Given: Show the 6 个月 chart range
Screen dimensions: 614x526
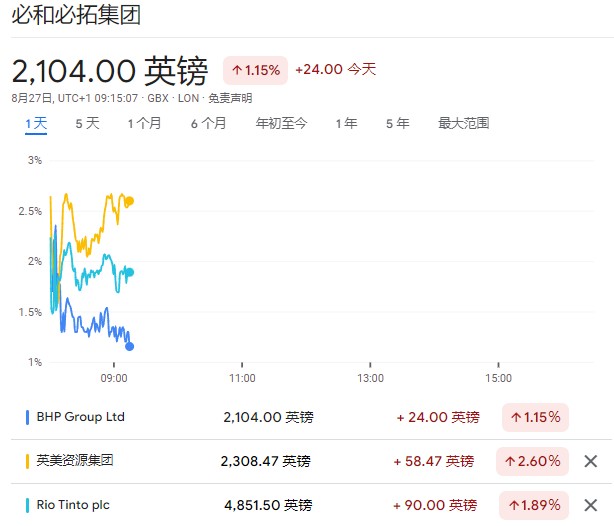Looking at the screenshot, I should coord(208,123).
